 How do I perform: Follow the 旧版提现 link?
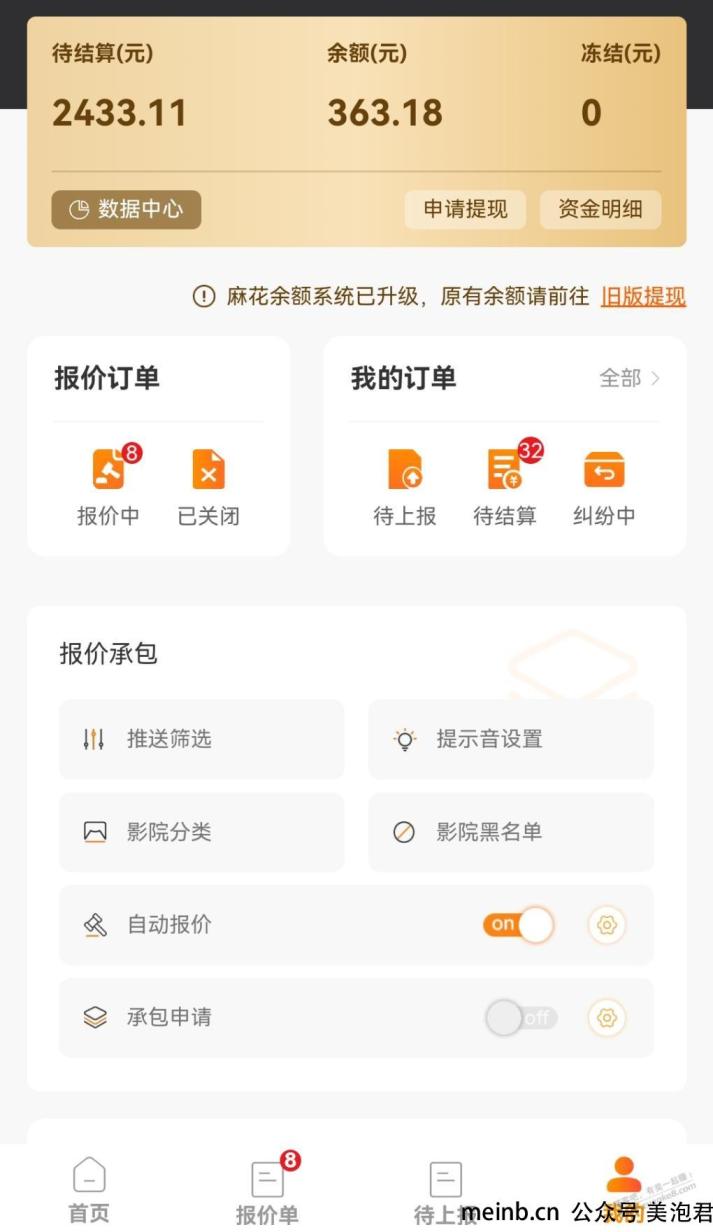[643, 297]
